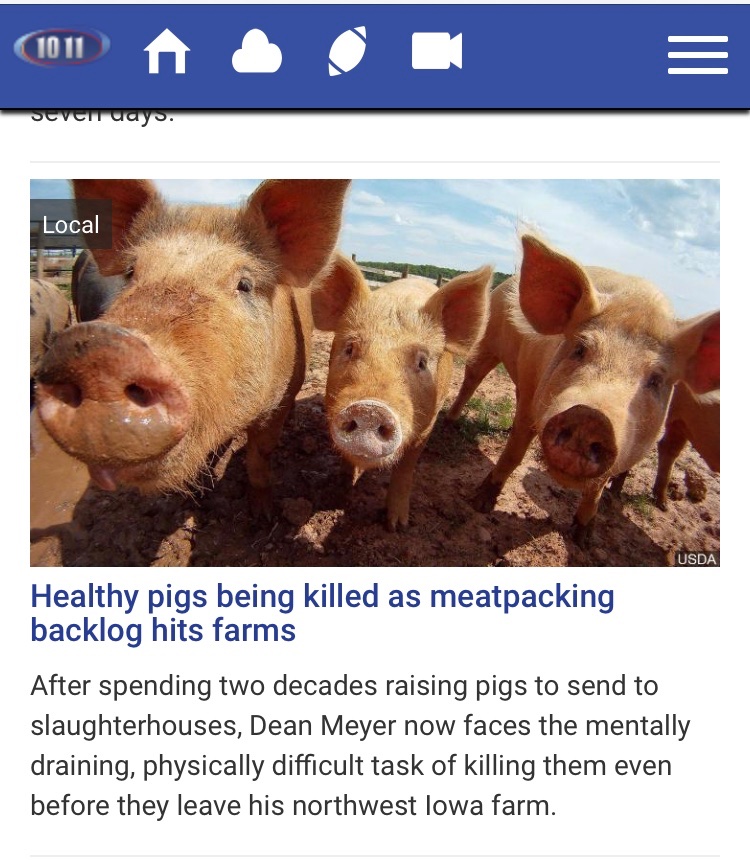This screenshot has width=750, height=860.
Task: Open the sports football icon
Action: pos(347,51)
